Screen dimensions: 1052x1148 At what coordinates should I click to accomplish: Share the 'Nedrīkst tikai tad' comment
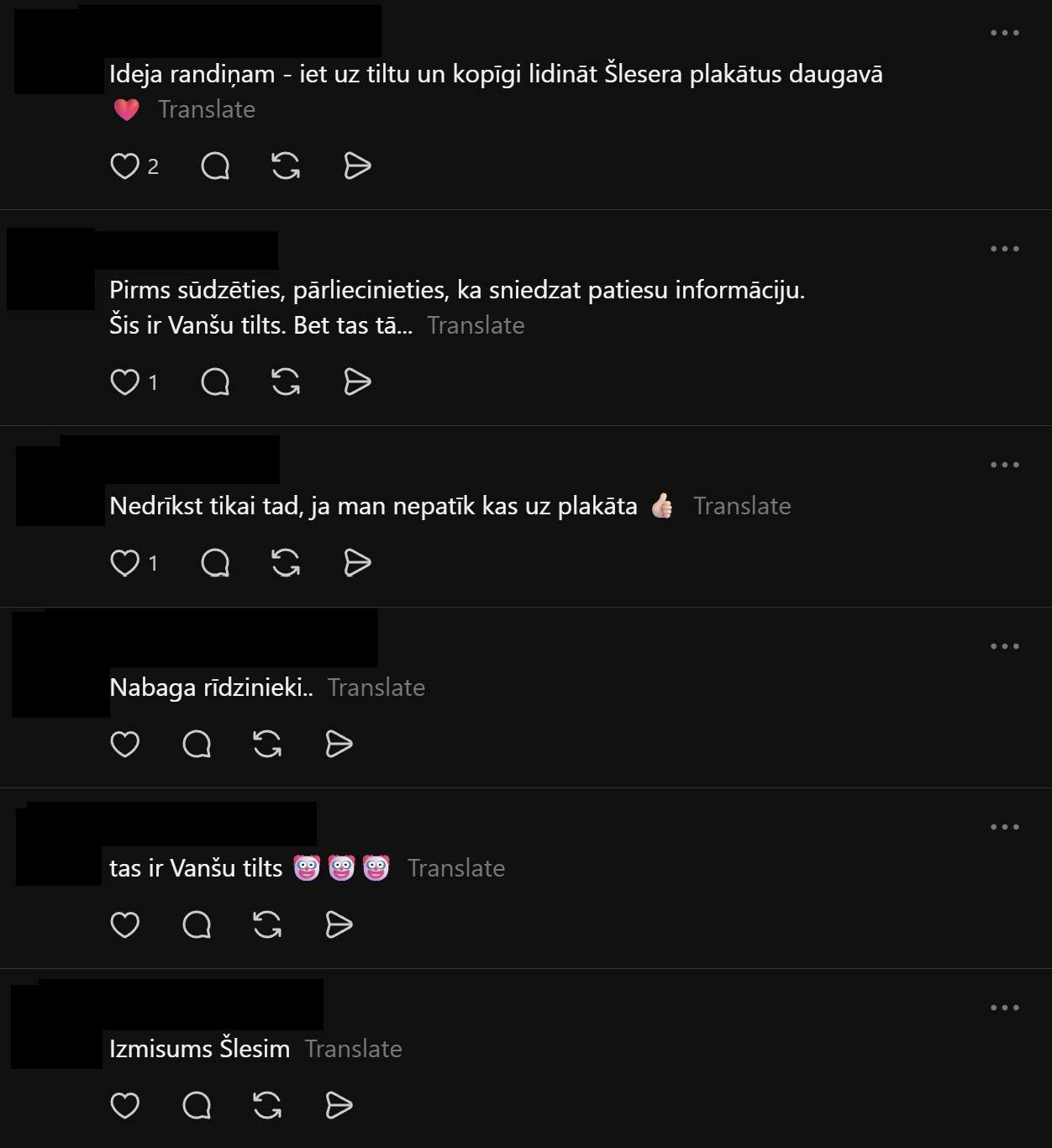(x=358, y=563)
